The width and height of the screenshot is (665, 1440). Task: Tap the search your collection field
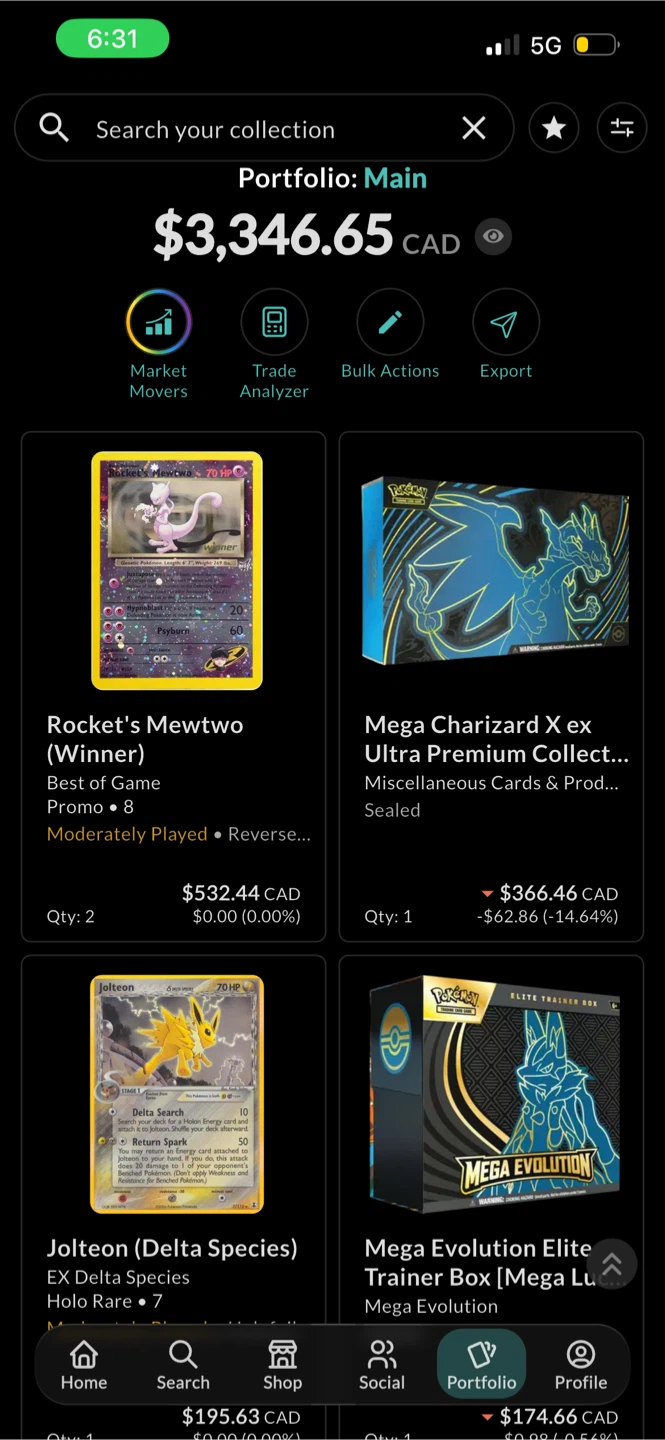pos(264,128)
